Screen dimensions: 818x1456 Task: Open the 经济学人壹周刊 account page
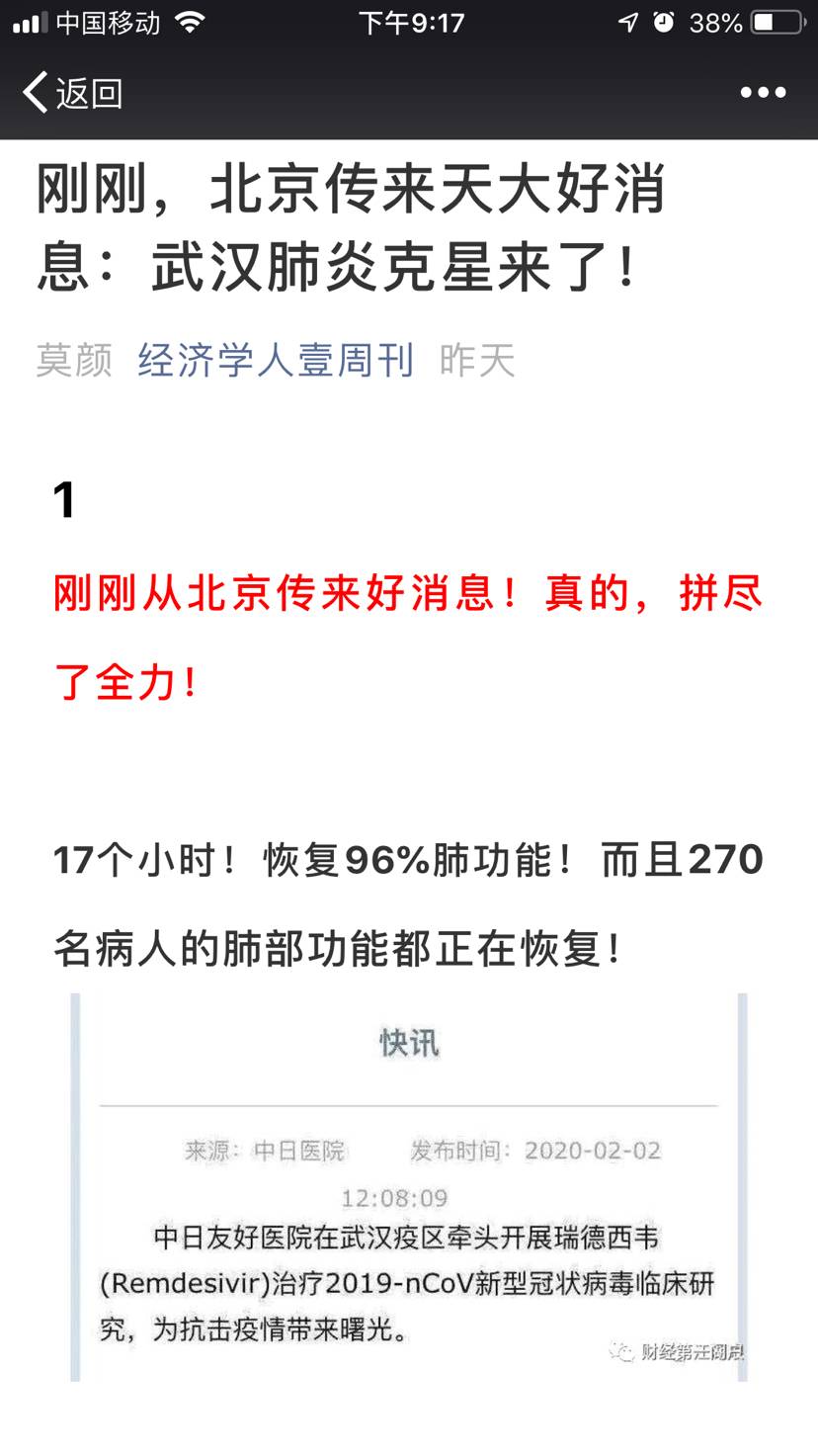tap(275, 360)
